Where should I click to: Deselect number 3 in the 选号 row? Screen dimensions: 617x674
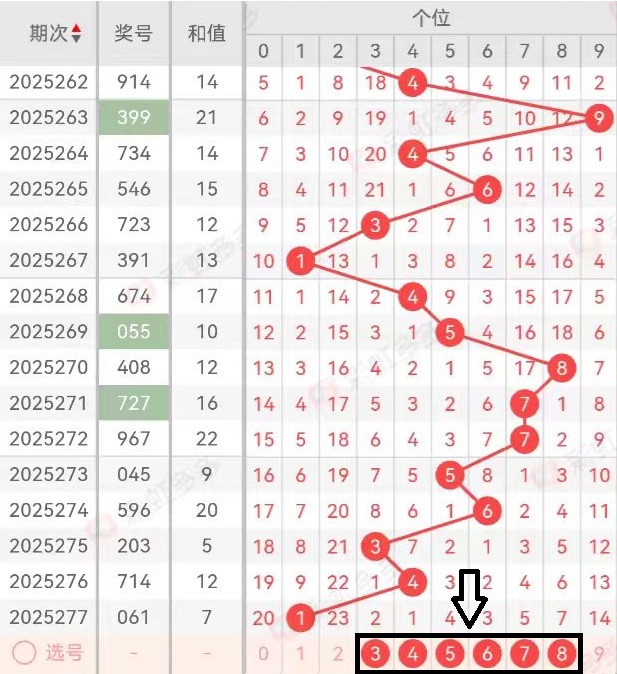pyautogui.click(x=375, y=654)
